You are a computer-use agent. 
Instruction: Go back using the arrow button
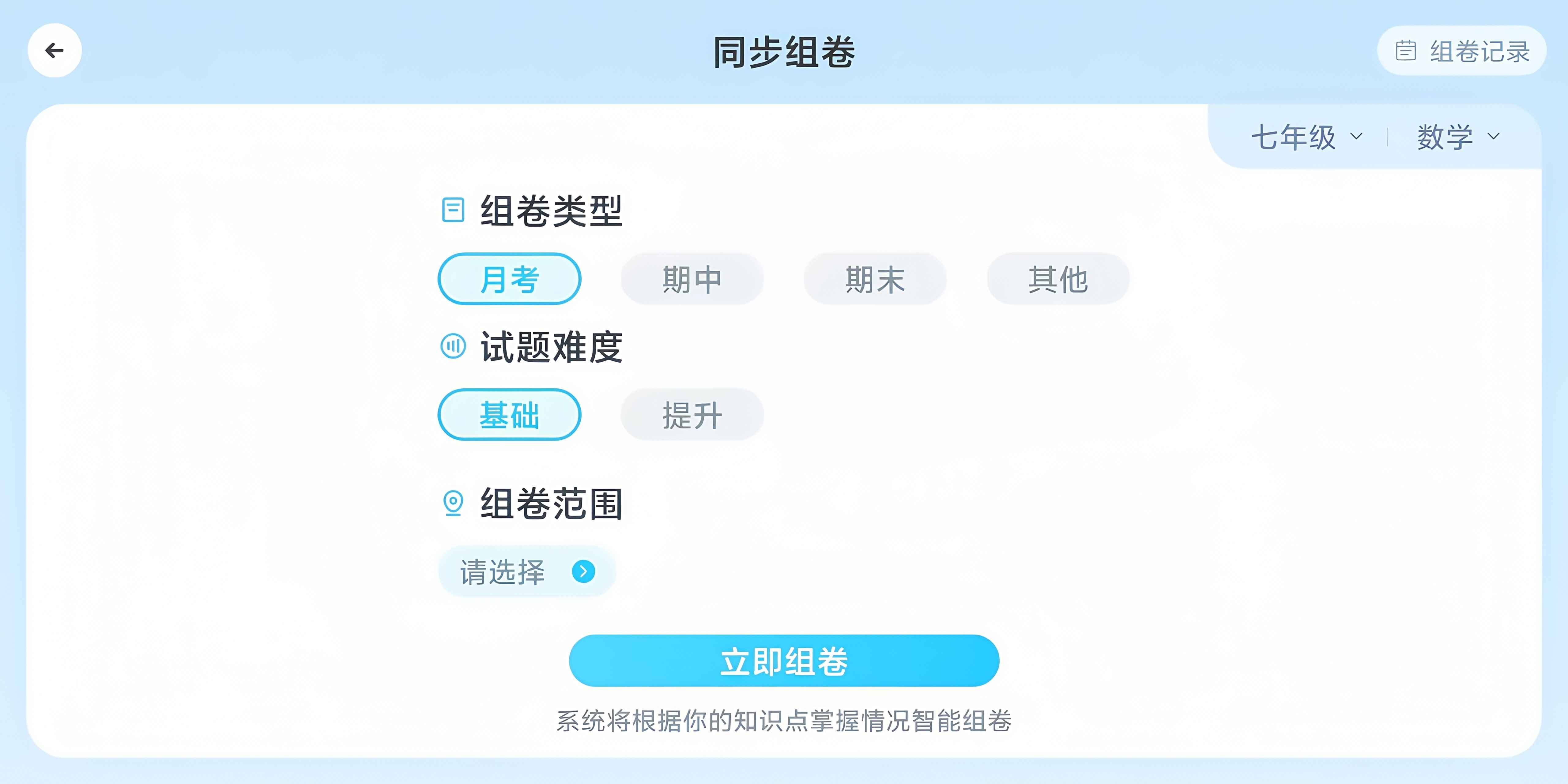click(54, 51)
